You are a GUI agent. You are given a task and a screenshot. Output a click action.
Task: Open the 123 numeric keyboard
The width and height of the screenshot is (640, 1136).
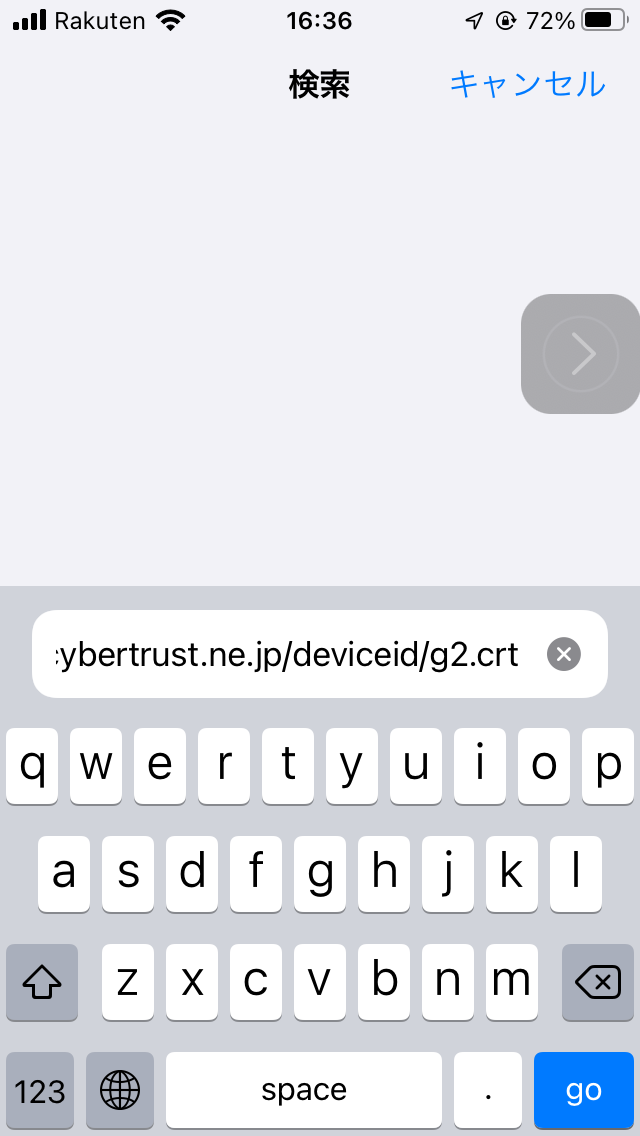40,1090
